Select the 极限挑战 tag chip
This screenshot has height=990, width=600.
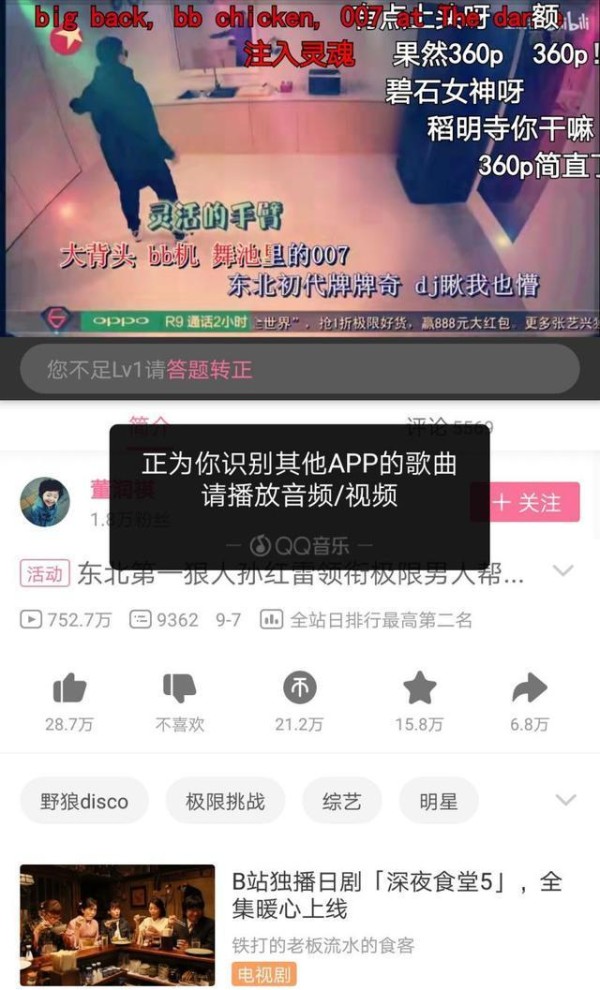(227, 801)
